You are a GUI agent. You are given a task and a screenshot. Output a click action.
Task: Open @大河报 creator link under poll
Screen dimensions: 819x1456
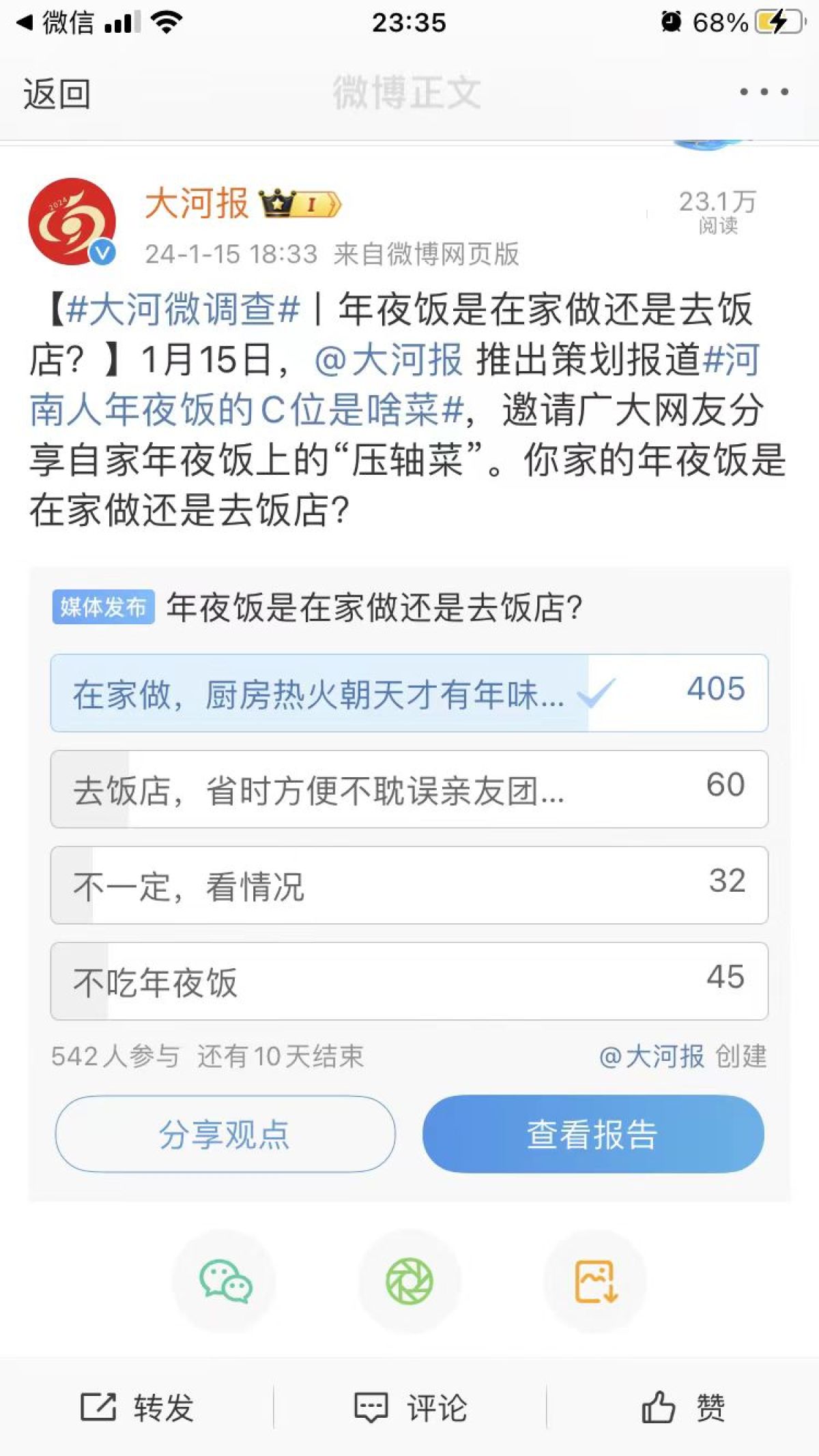651,1056
